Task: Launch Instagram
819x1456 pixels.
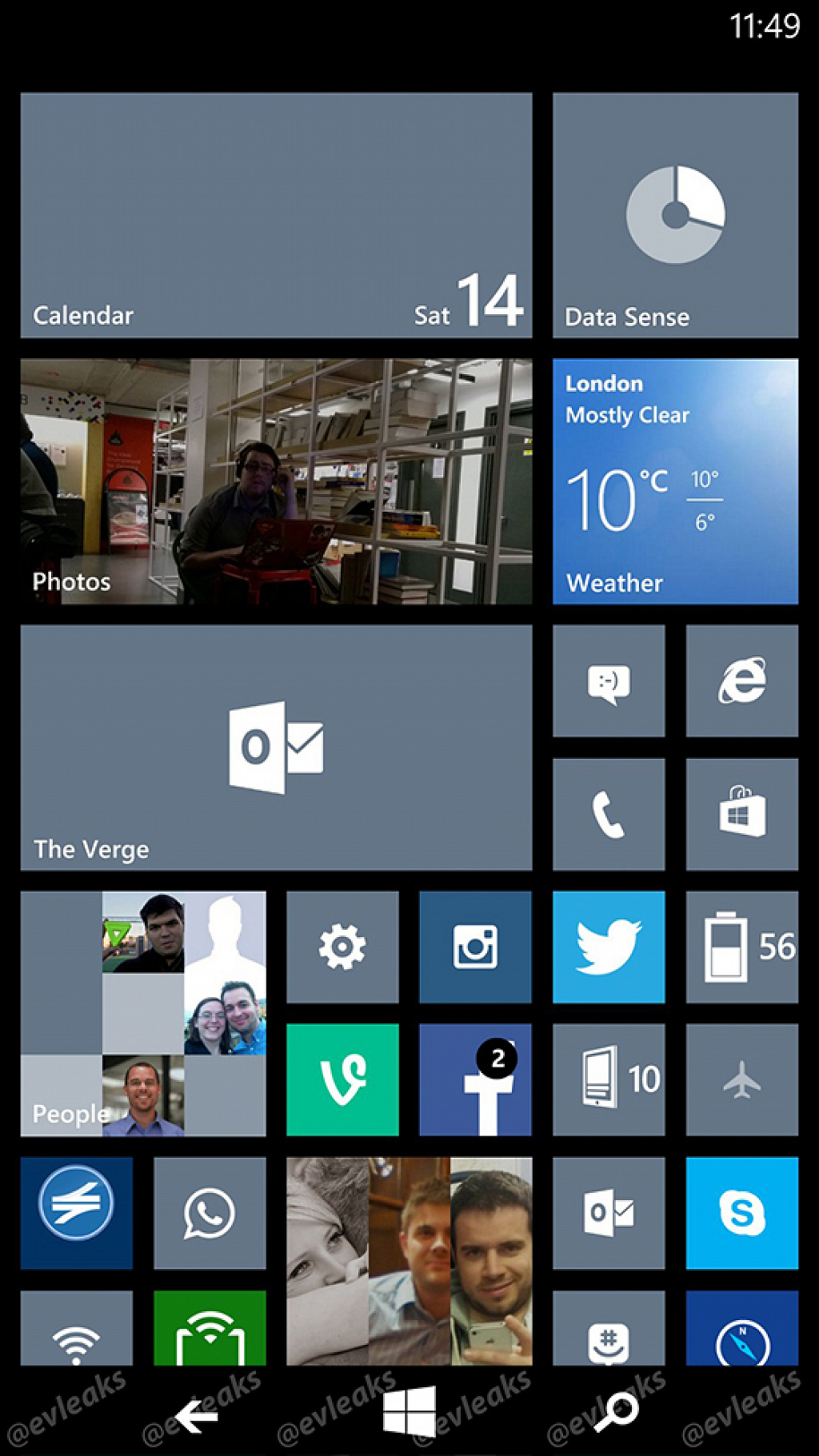Action: (475, 947)
